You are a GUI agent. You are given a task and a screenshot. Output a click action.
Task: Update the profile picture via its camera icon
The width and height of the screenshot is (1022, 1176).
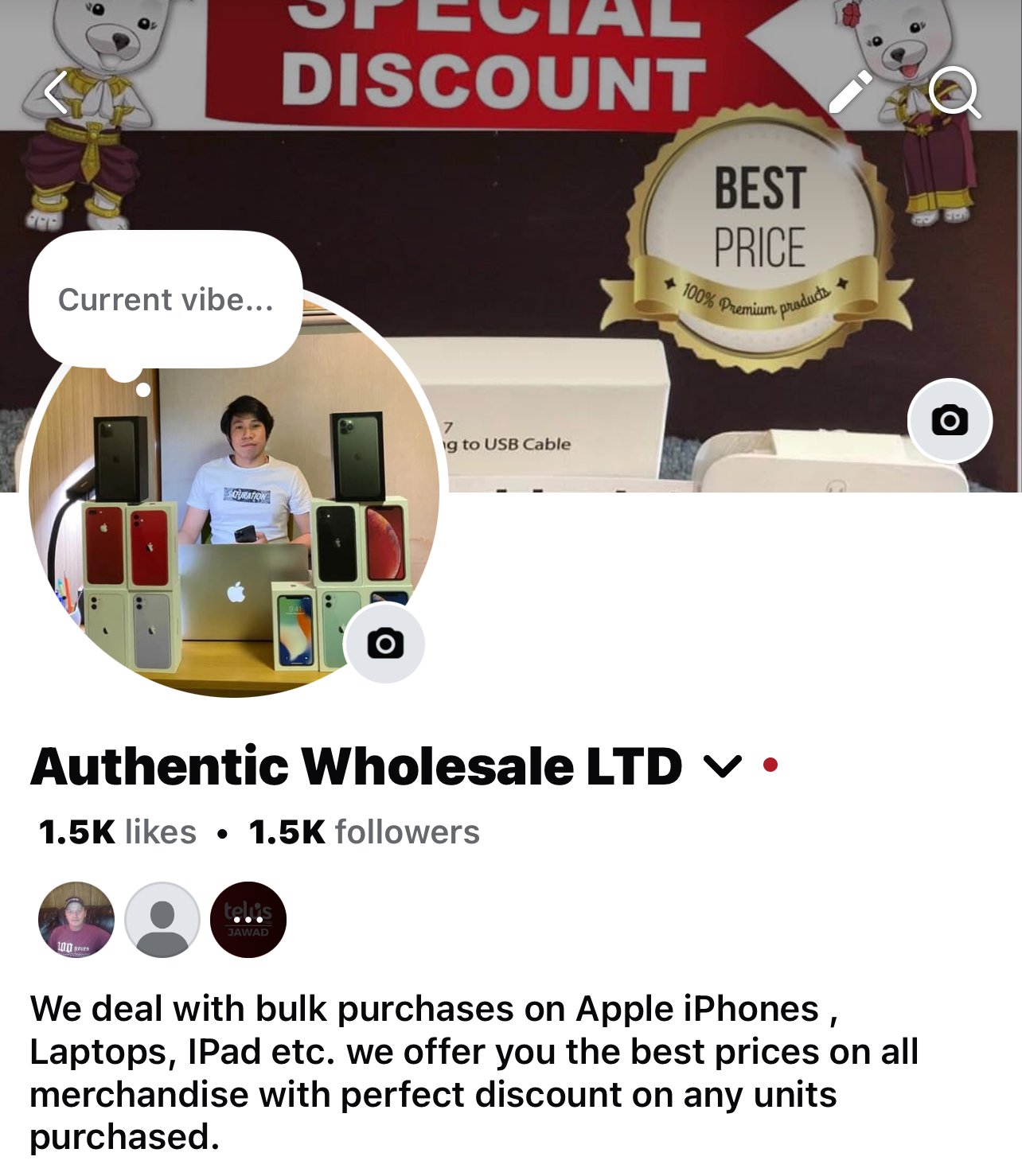click(385, 643)
